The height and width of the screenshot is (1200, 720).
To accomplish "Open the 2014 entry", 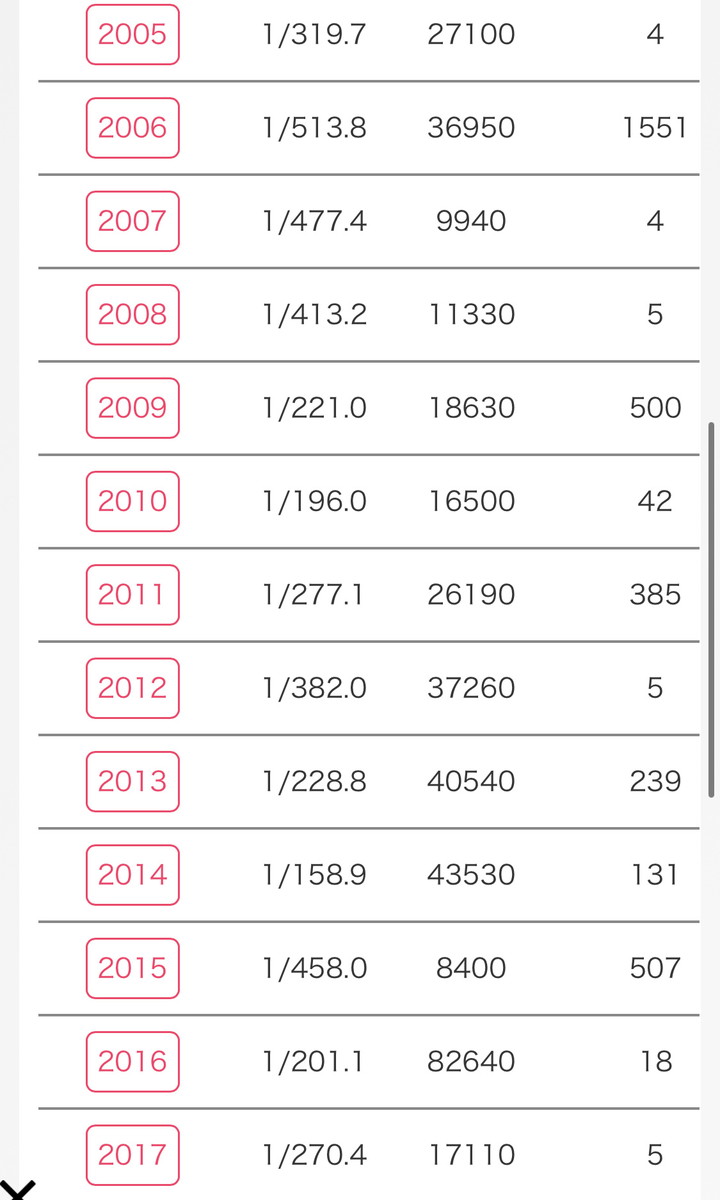I will 132,875.
